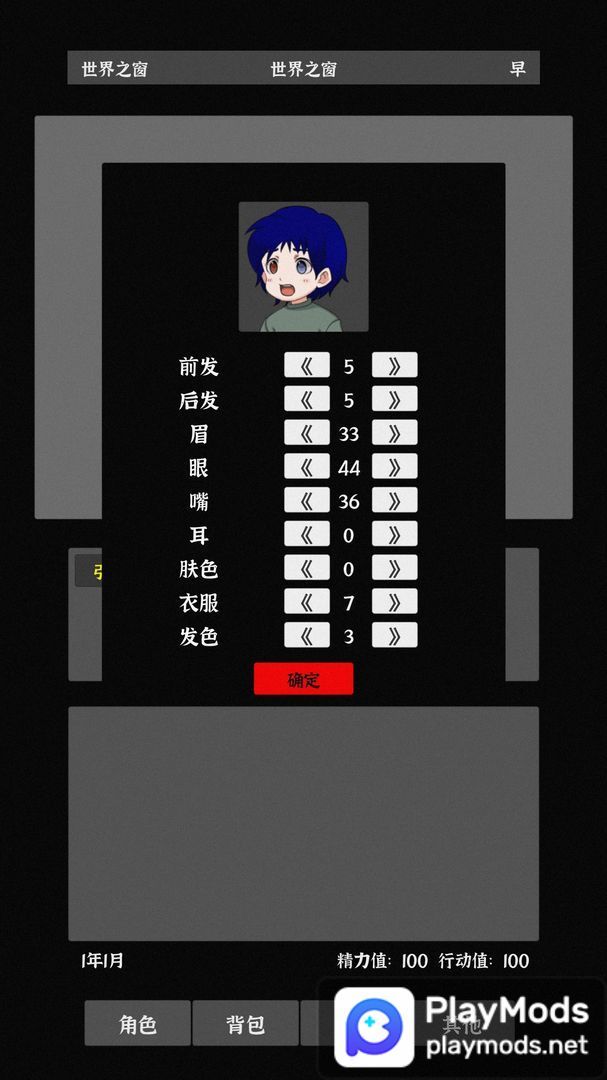Select previous 眉 (eyebrow) style
Image resolution: width=607 pixels, height=1080 pixels.
307,434
